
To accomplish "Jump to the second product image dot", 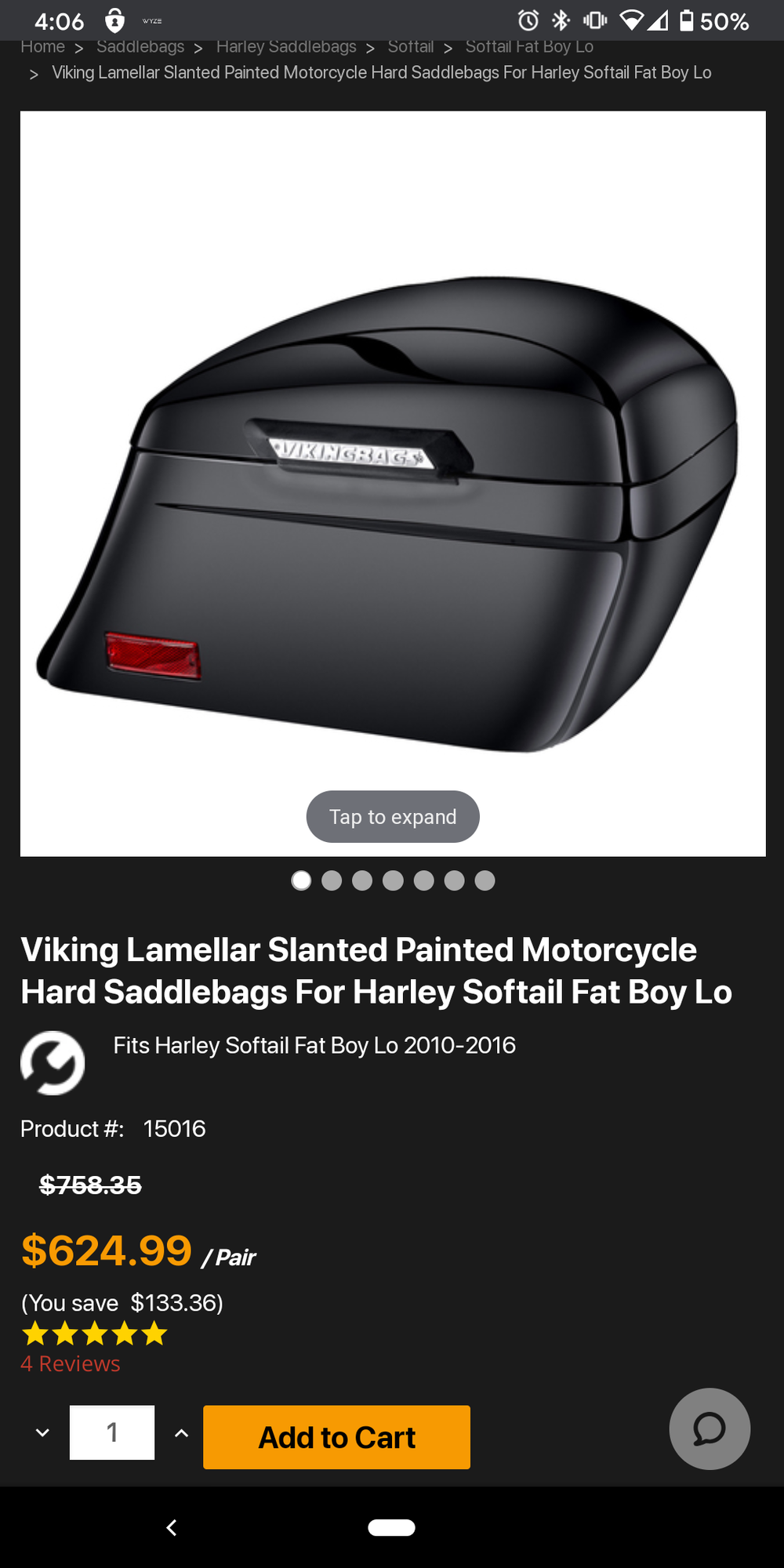I will (x=332, y=880).
